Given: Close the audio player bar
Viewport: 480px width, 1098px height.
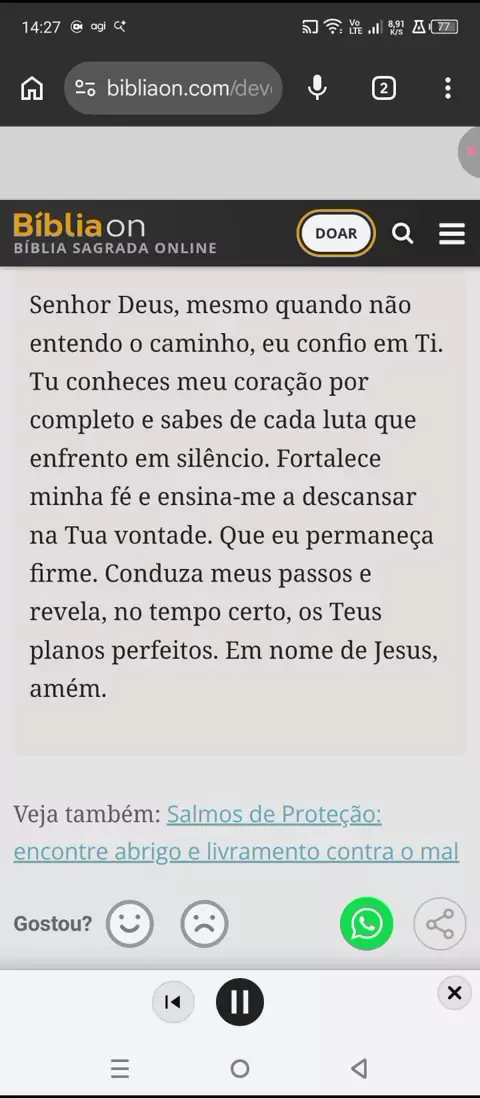Looking at the screenshot, I should point(454,993).
